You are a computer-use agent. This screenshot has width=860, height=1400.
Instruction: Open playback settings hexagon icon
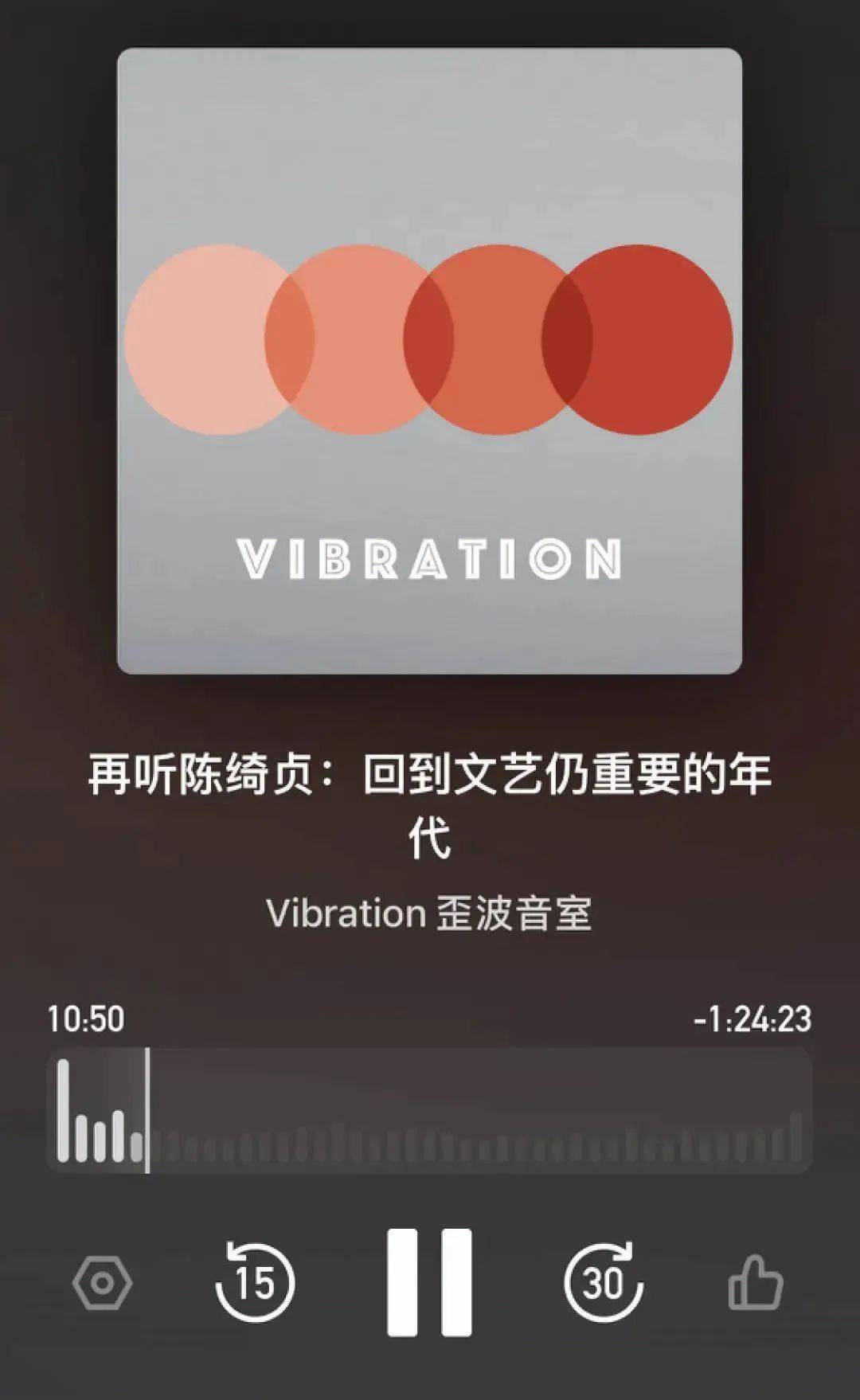(x=103, y=1283)
